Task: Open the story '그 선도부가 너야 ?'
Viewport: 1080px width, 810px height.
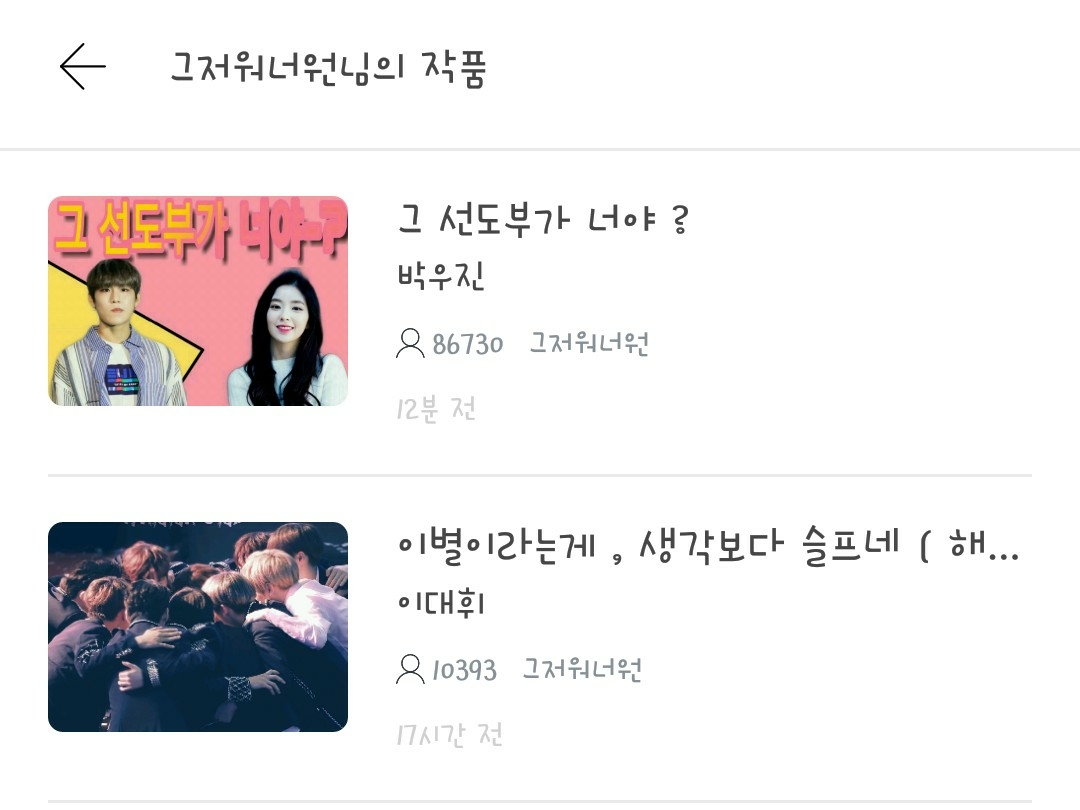Action: pos(543,220)
